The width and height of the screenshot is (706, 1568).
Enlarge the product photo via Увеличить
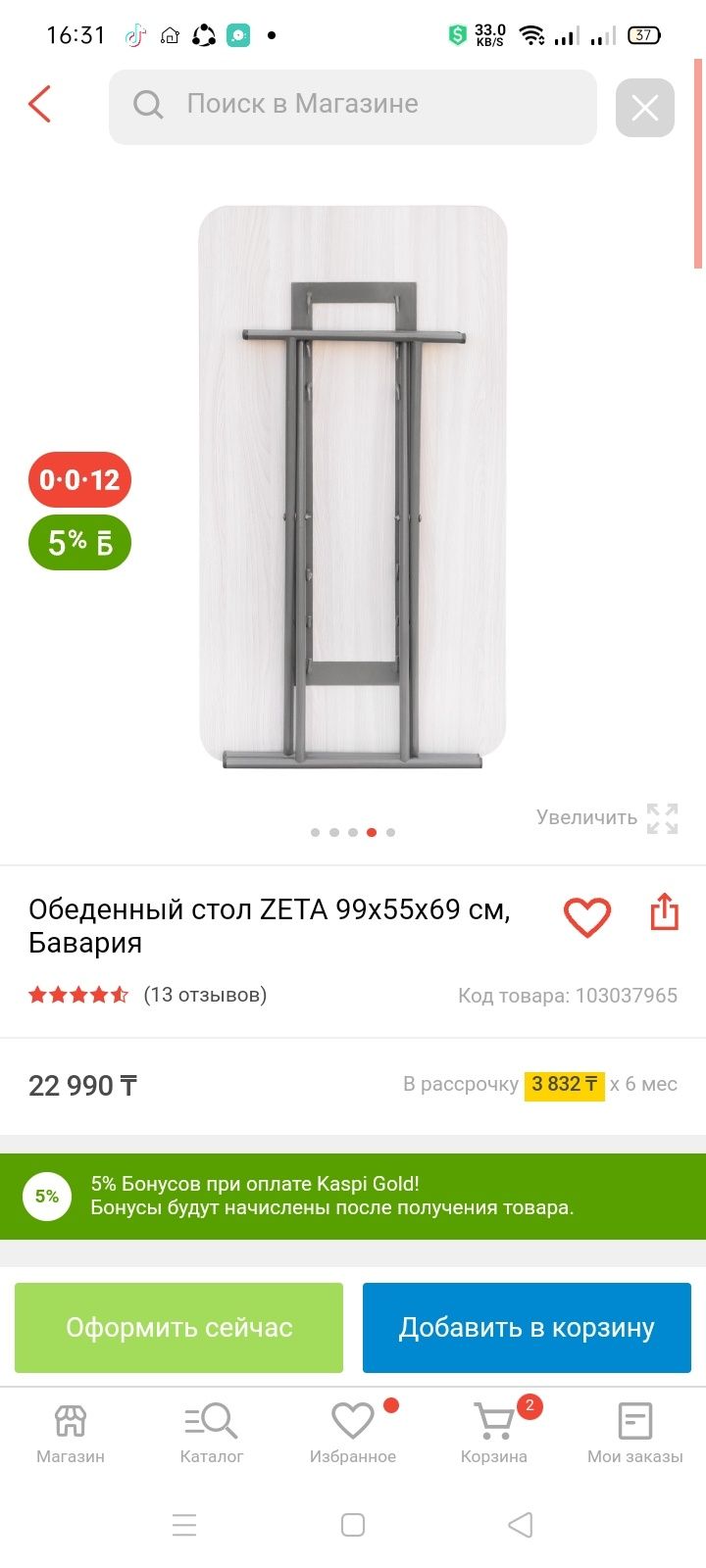pyautogui.click(x=607, y=817)
